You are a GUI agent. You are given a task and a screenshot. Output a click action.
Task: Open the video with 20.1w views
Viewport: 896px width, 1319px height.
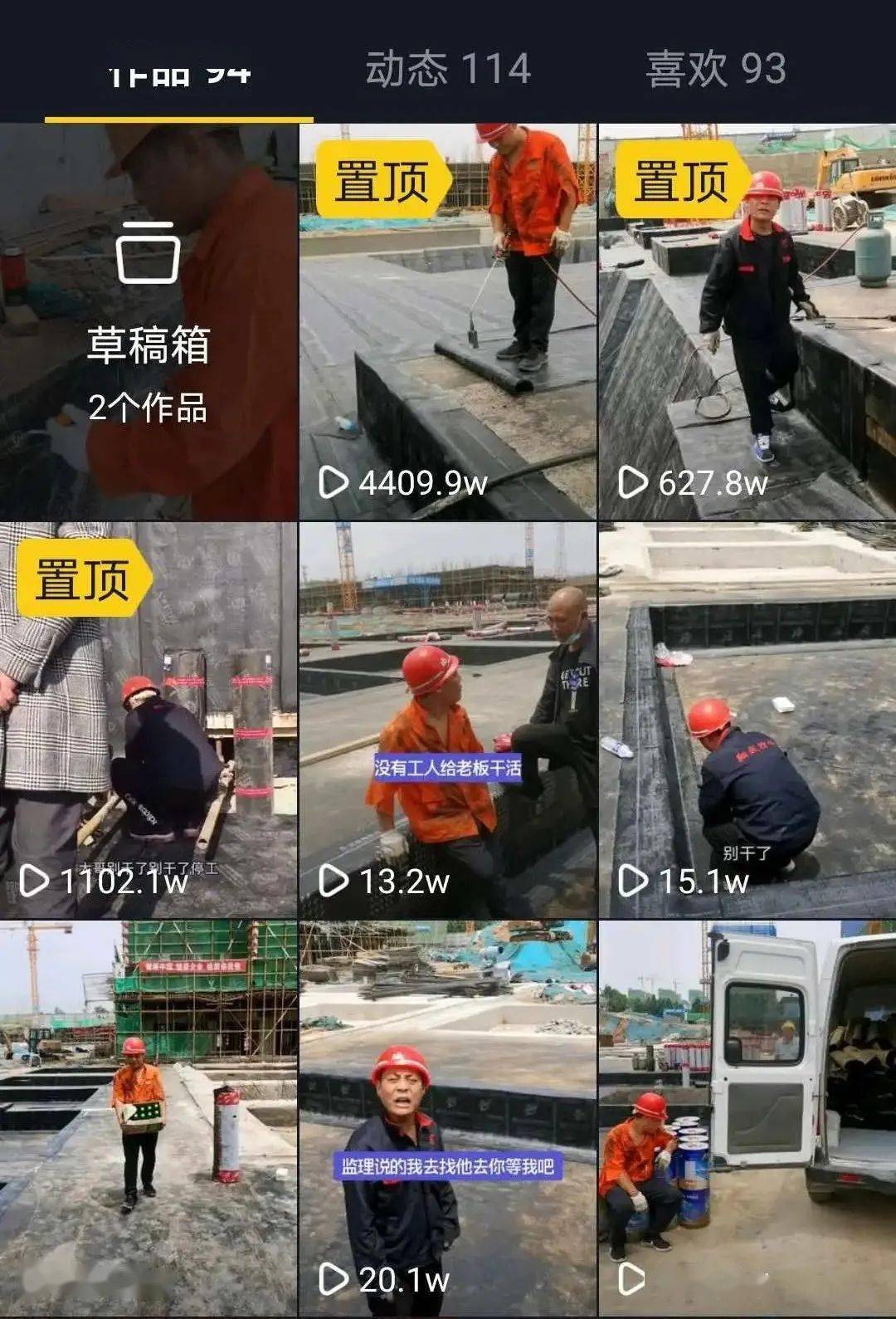[x=448, y=1117]
